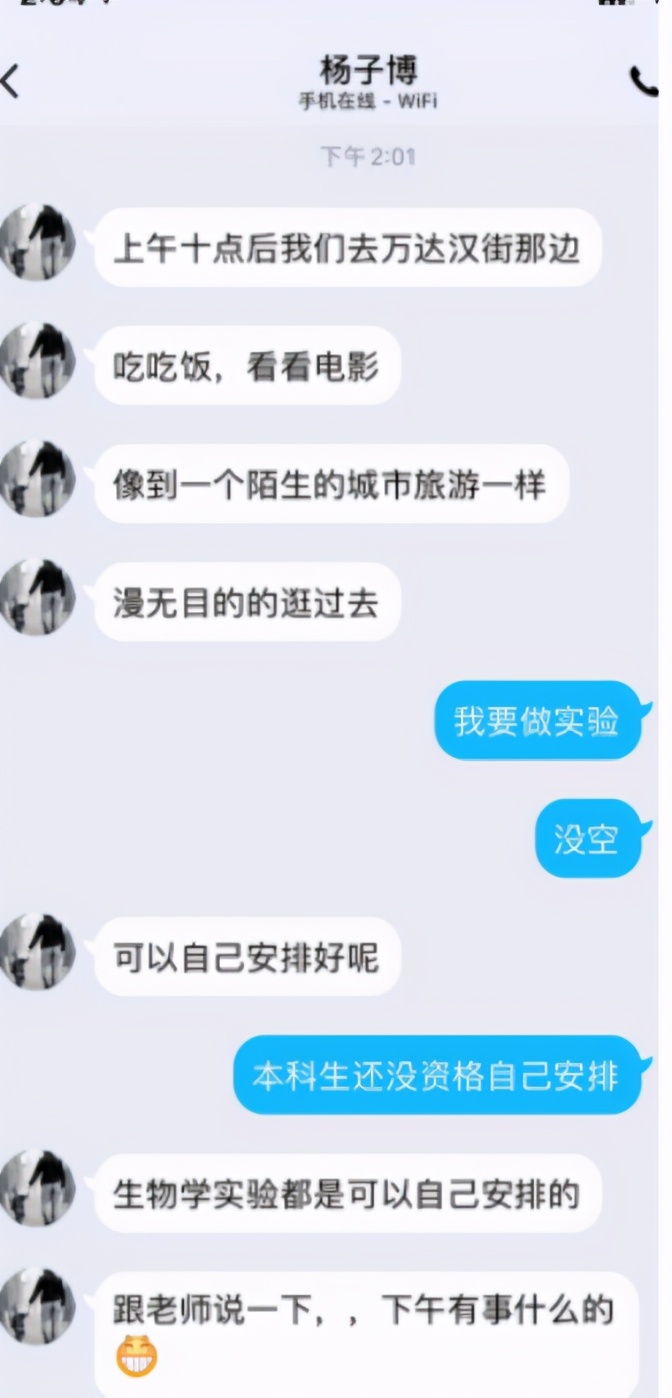
Task: Open avatar beside 生物学实验都是可以自己安排的 message
Action: click(x=38, y=1188)
